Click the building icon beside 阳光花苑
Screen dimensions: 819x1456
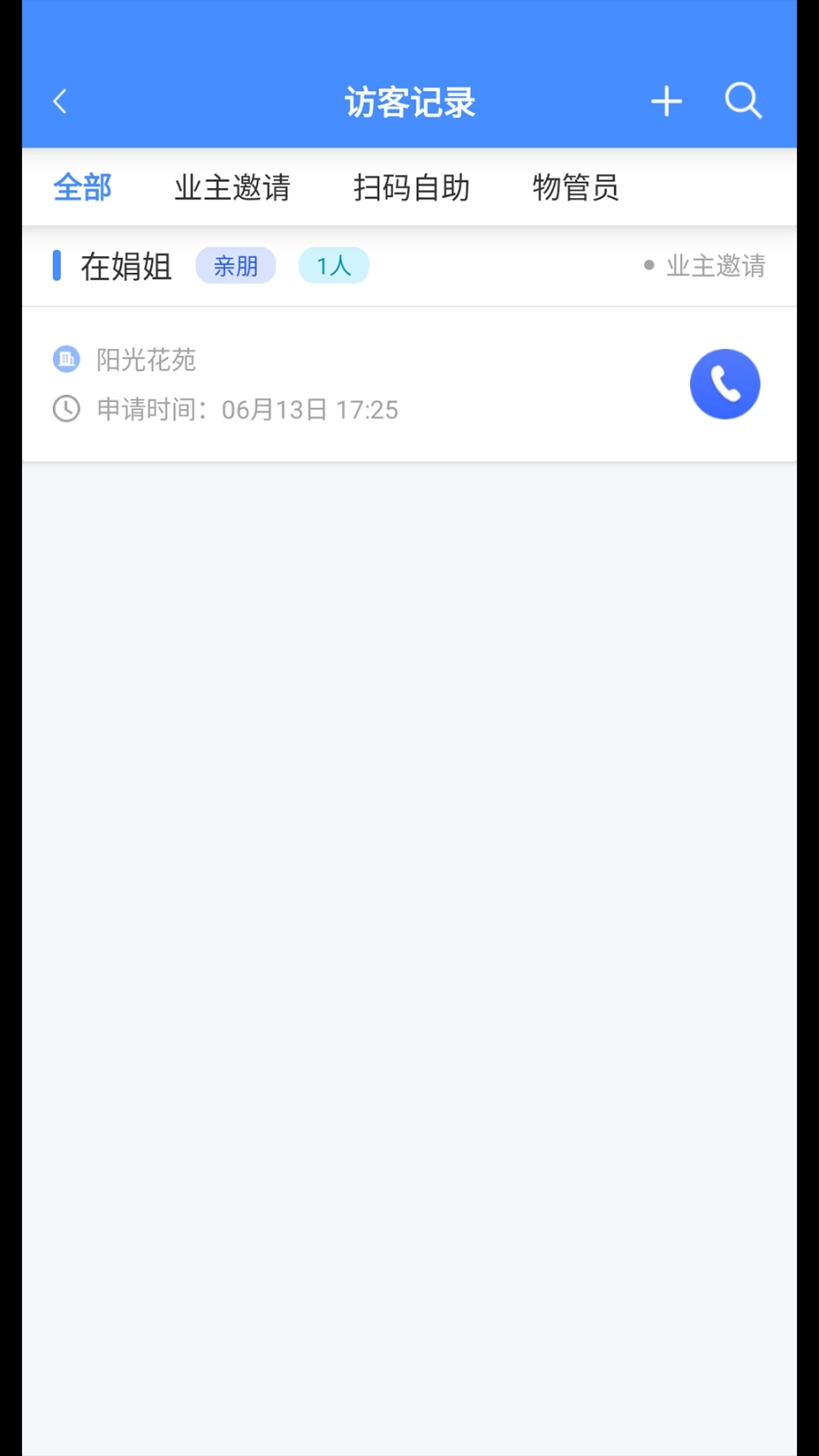pyautogui.click(x=67, y=358)
